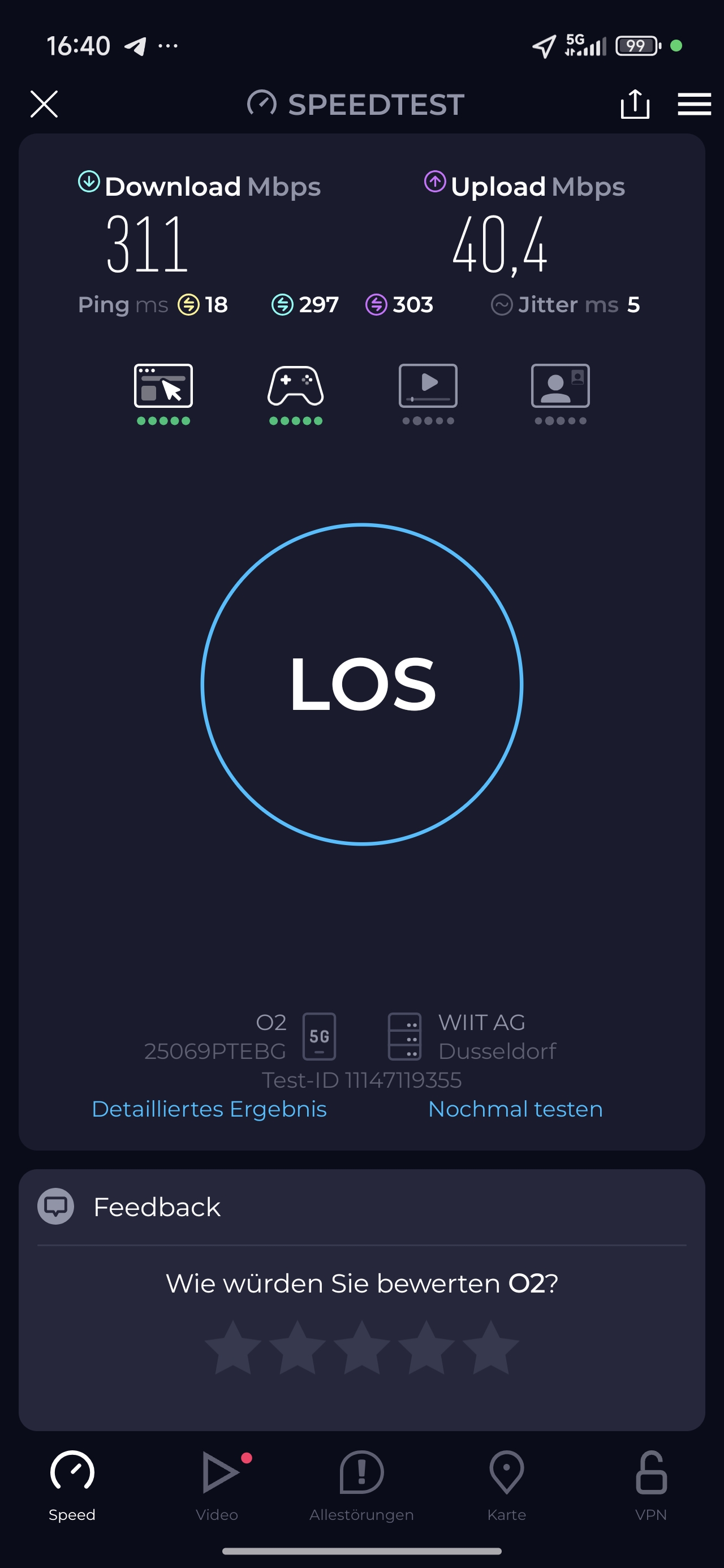Screen dimensions: 724x1568
Task: Open the web browsing quality indicator
Action: (163, 393)
